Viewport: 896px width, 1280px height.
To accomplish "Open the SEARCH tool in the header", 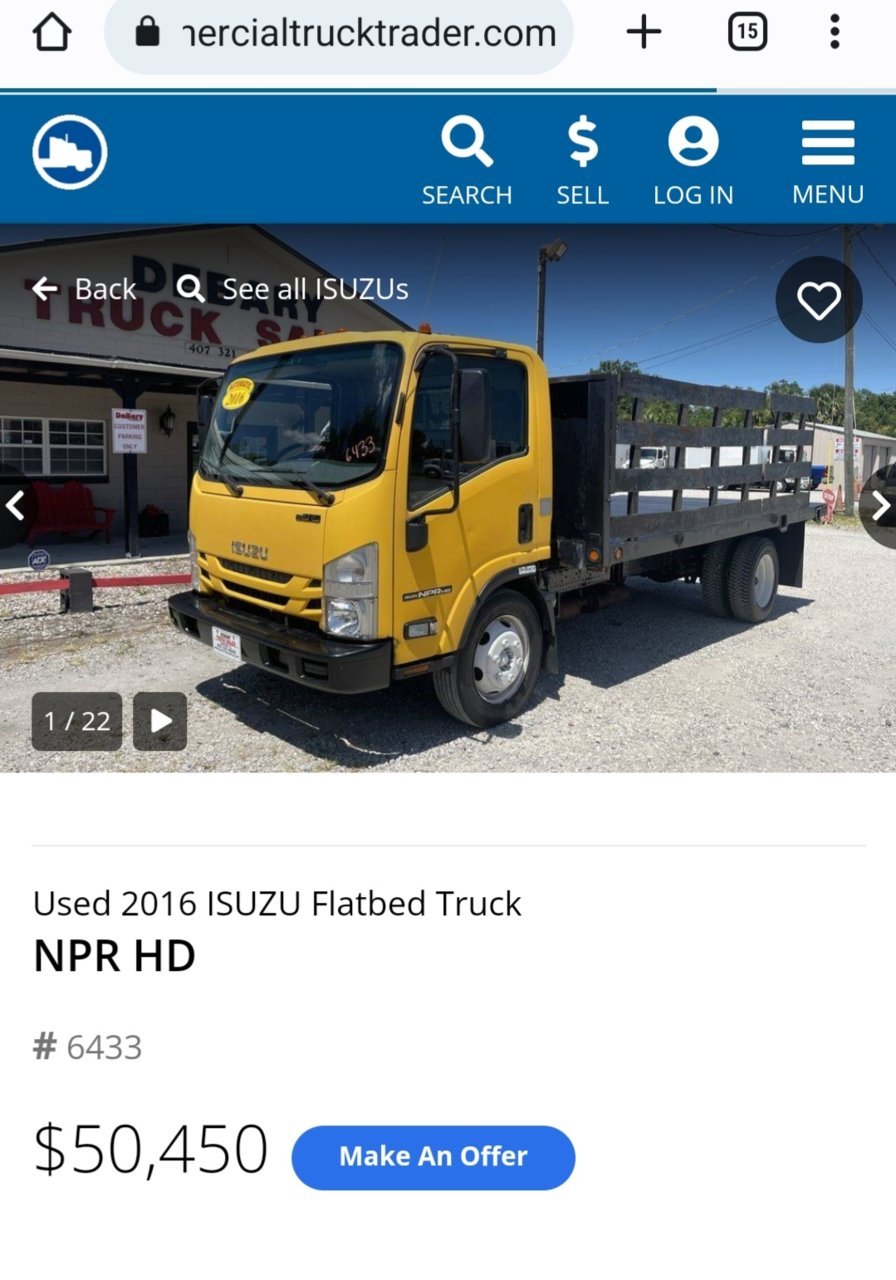I will (x=467, y=160).
